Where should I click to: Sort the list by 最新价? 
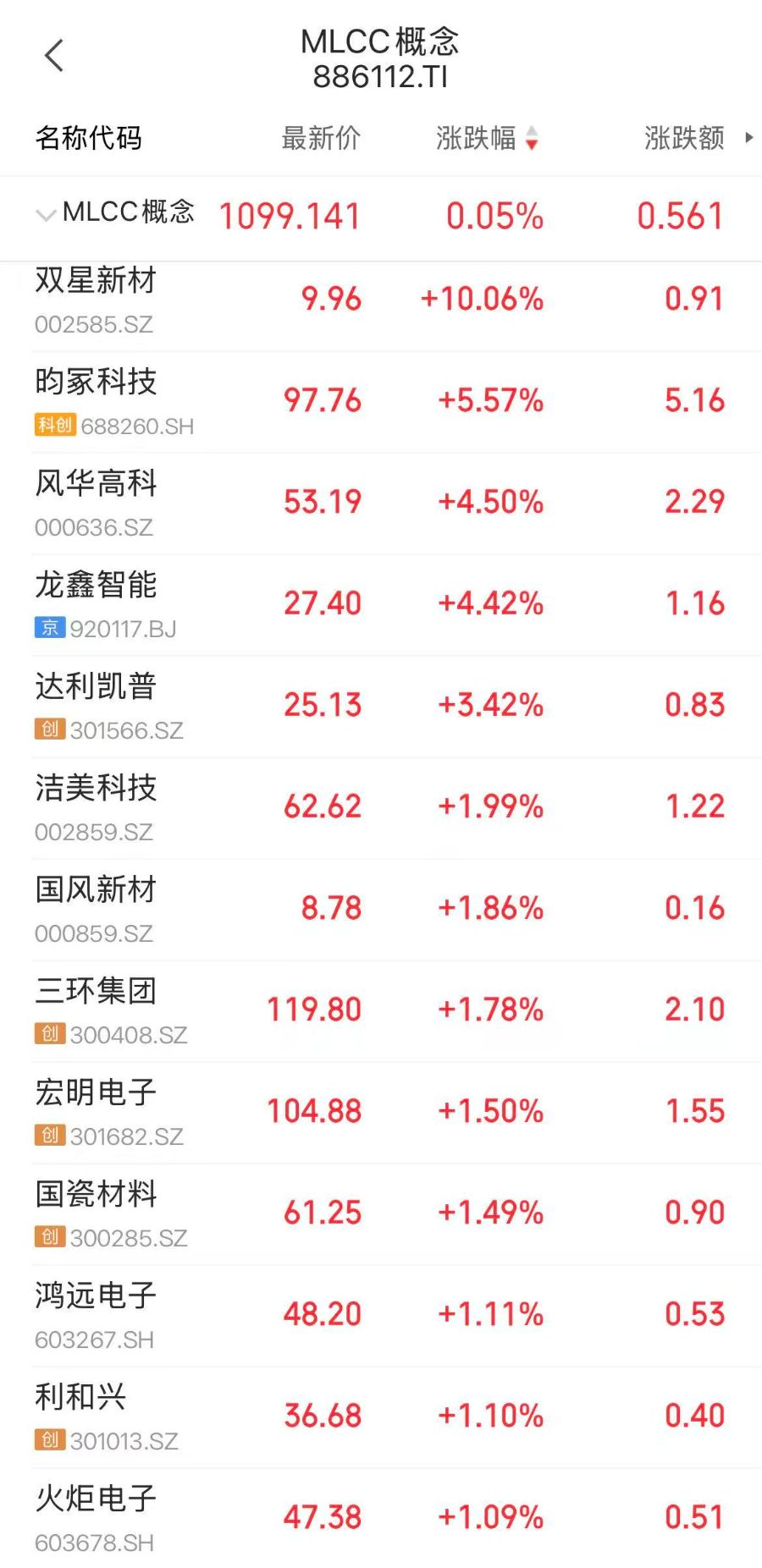pyautogui.click(x=321, y=138)
